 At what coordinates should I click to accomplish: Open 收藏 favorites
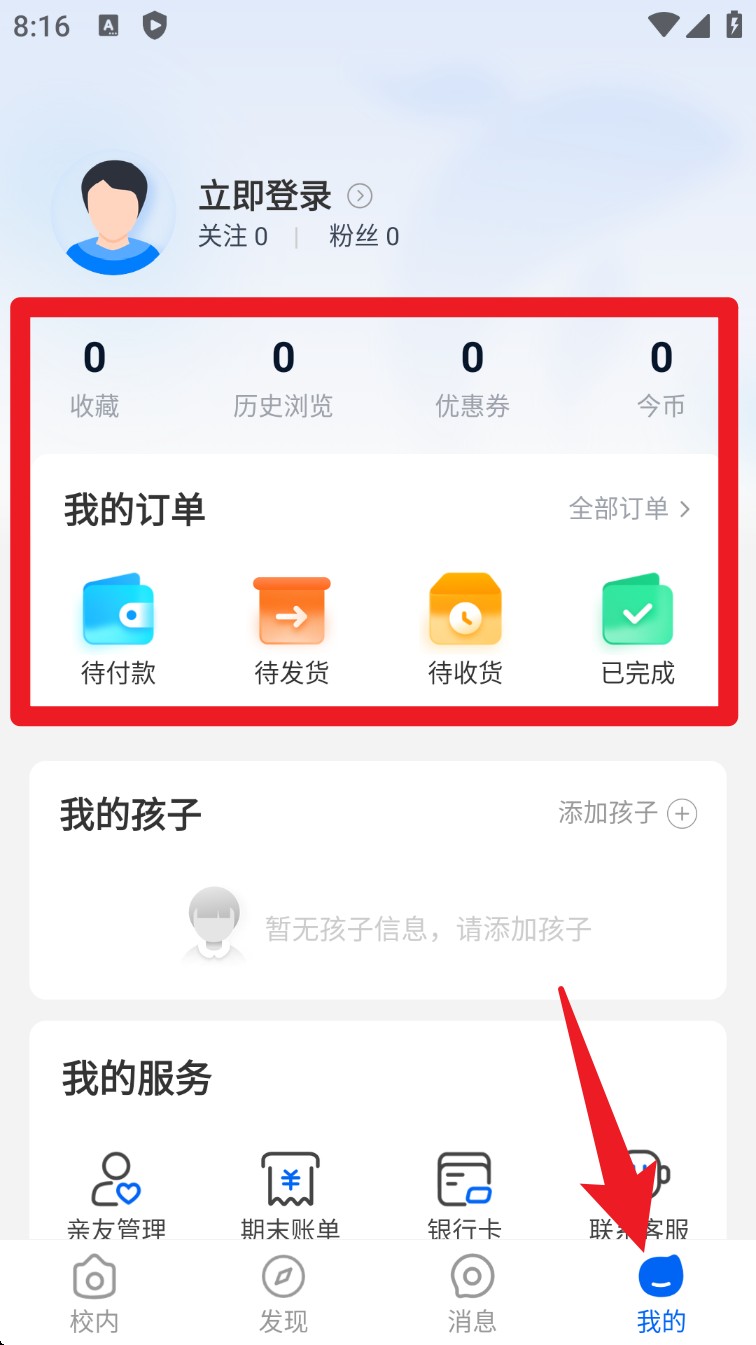tap(94, 379)
